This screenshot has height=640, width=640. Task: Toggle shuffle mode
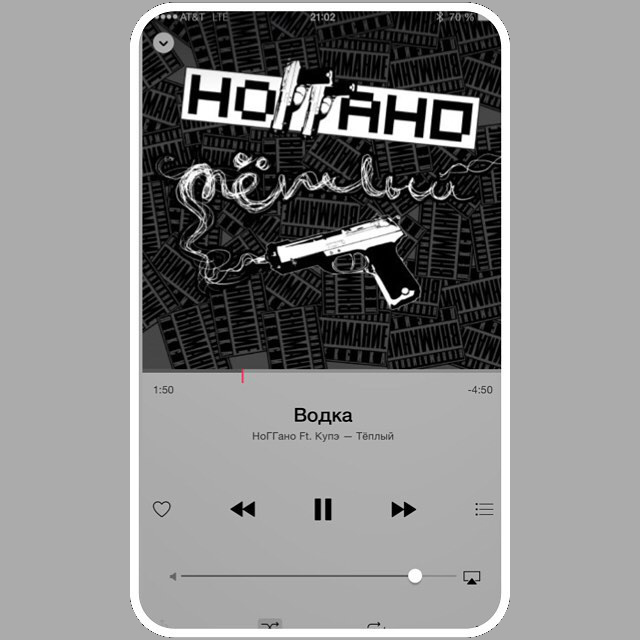click(270, 627)
